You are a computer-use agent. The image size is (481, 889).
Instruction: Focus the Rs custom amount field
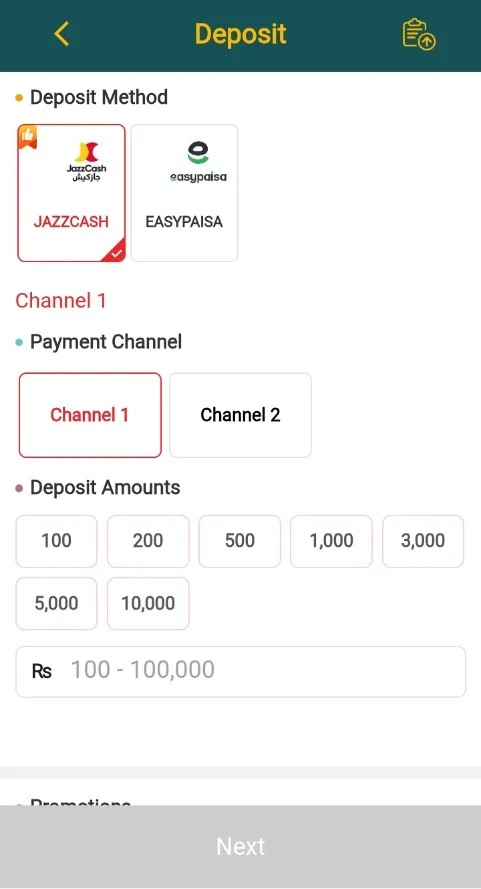tap(240, 671)
